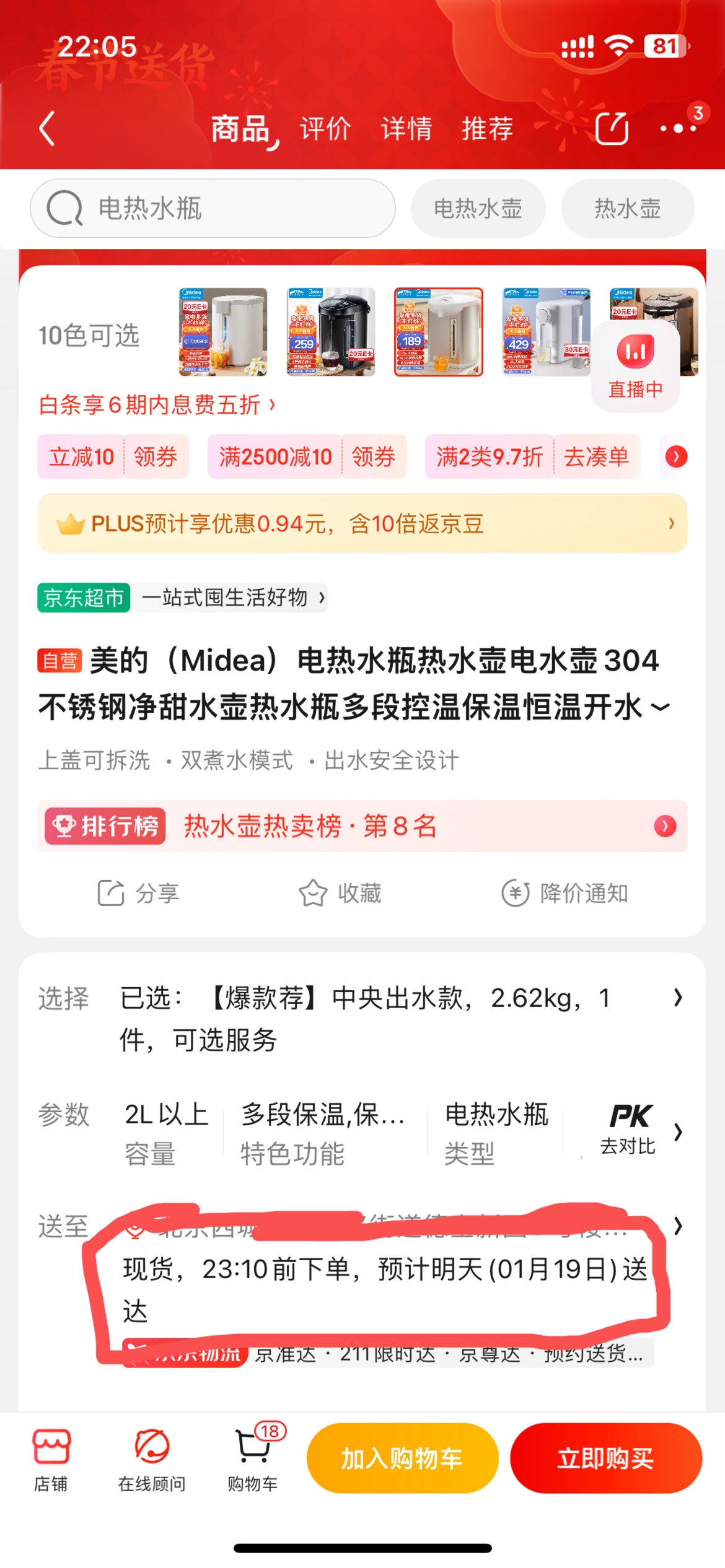
Task: Open the 直播中 live stream
Action: click(635, 367)
